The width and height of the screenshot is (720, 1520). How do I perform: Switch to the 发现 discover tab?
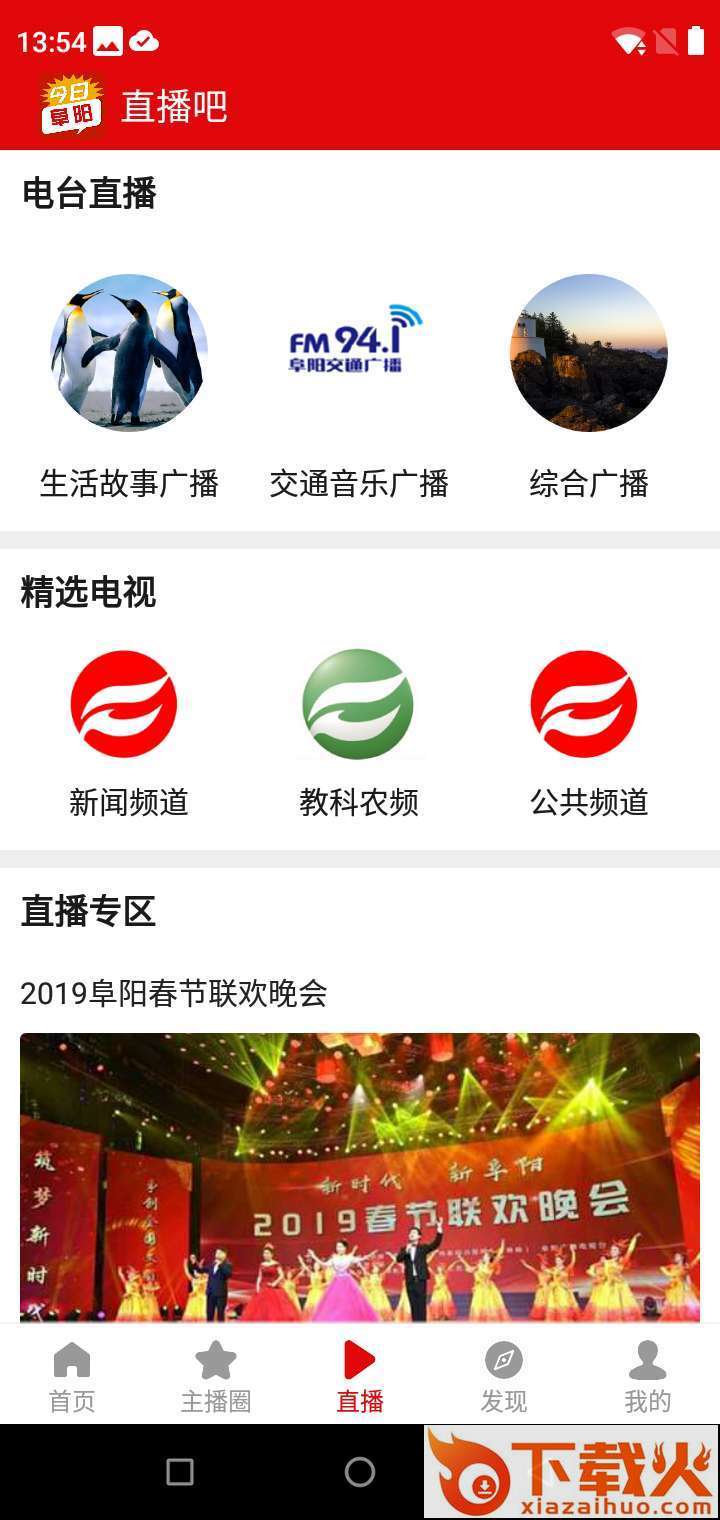[x=504, y=1376]
